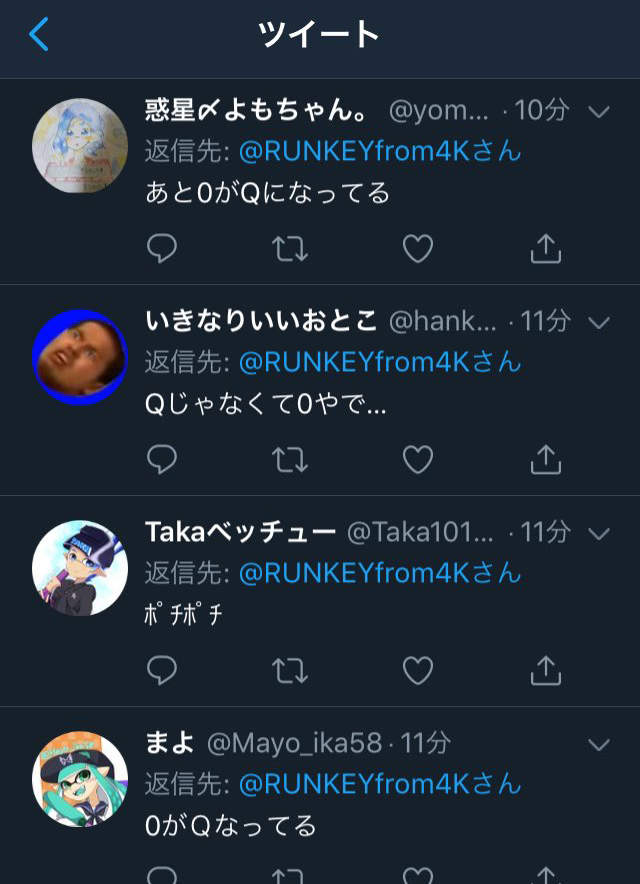
Task: Like 惑星〆よもちゃん。's tweet
Action: pyautogui.click(x=417, y=248)
